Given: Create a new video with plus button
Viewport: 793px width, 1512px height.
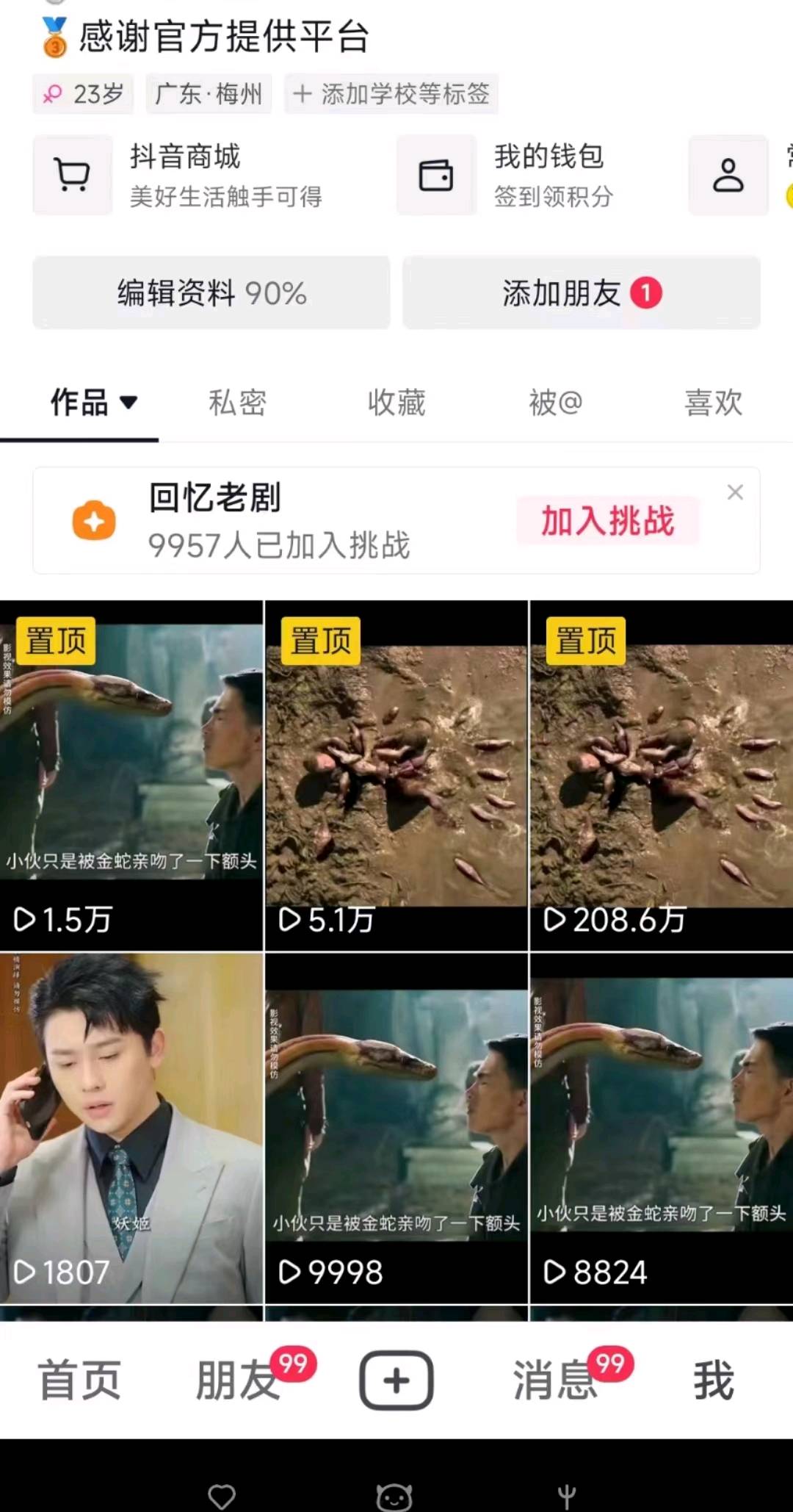Looking at the screenshot, I should tap(396, 1380).
